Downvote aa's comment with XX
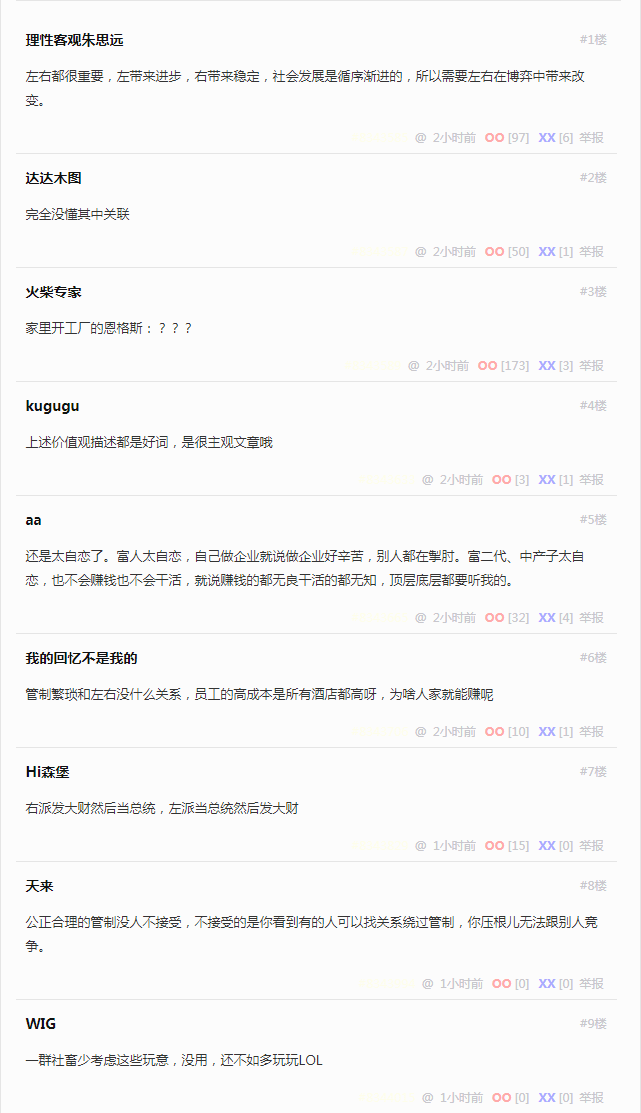The image size is (641, 1113). point(547,618)
